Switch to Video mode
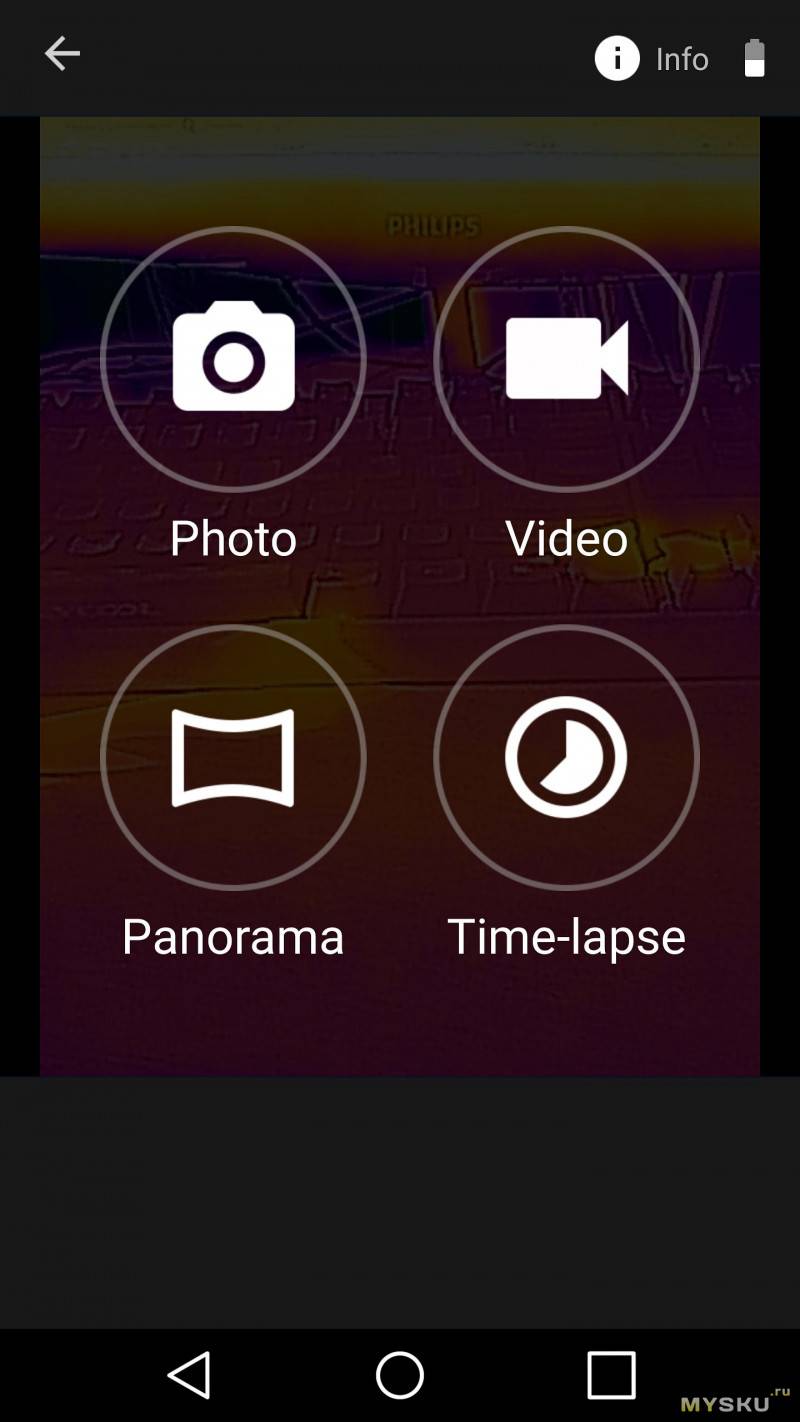The width and height of the screenshot is (800, 1422). (566, 357)
